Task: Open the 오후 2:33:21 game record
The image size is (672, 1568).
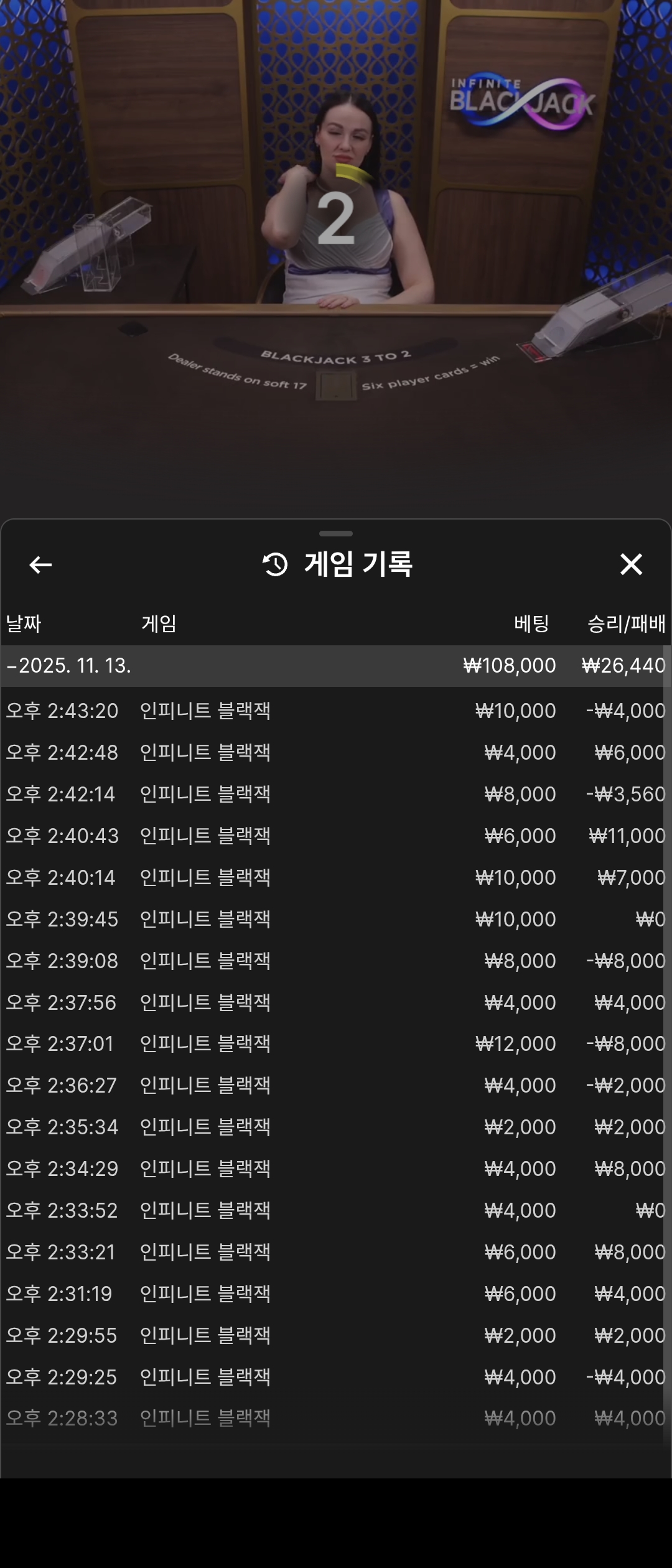Action: coord(335,1252)
